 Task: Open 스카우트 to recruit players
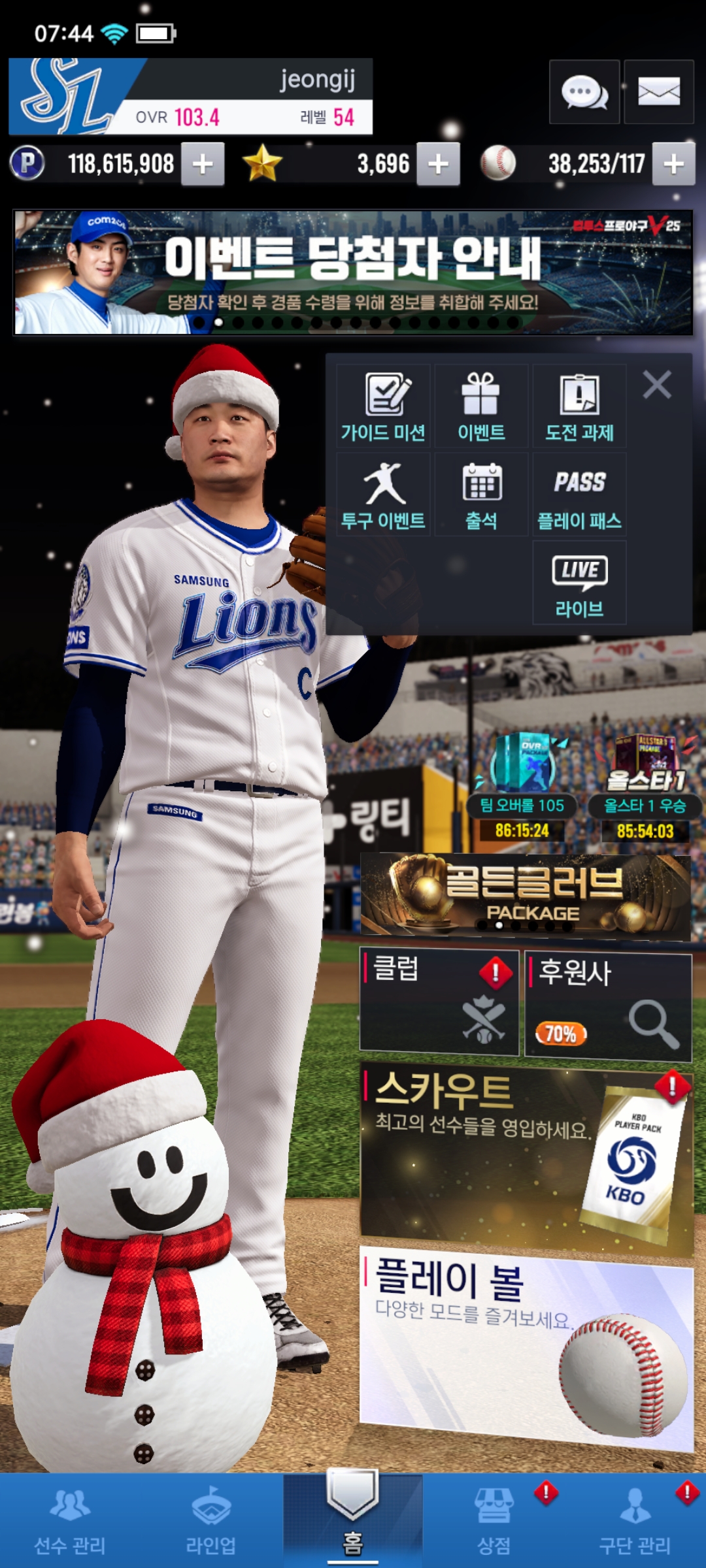click(x=526, y=1158)
